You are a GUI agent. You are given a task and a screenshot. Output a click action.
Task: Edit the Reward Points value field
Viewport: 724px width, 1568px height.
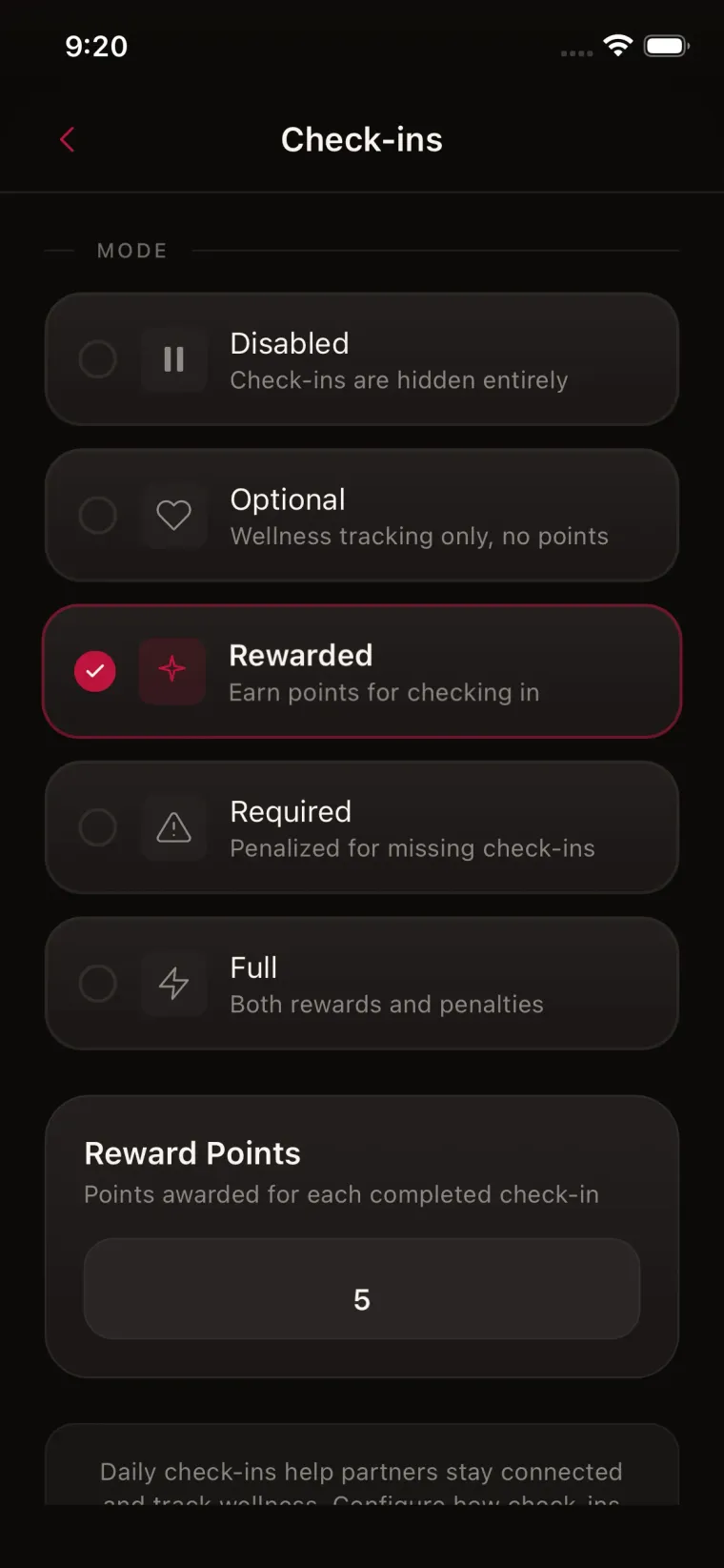pyautogui.click(x=362, y=1289)
